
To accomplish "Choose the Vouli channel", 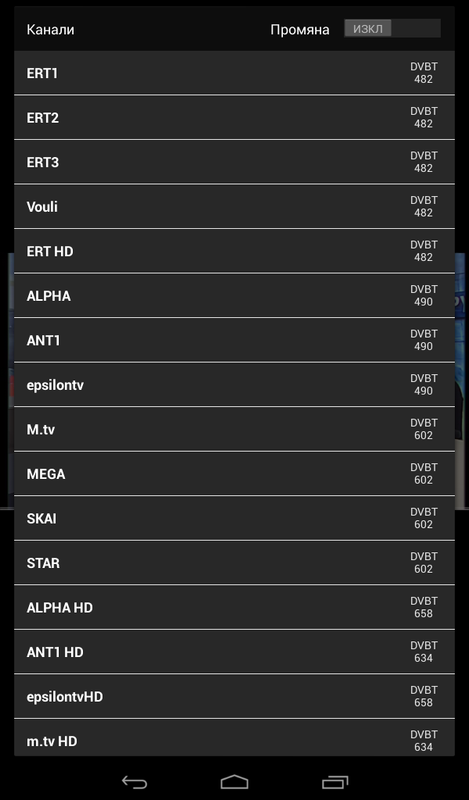I will click(234, 207).
